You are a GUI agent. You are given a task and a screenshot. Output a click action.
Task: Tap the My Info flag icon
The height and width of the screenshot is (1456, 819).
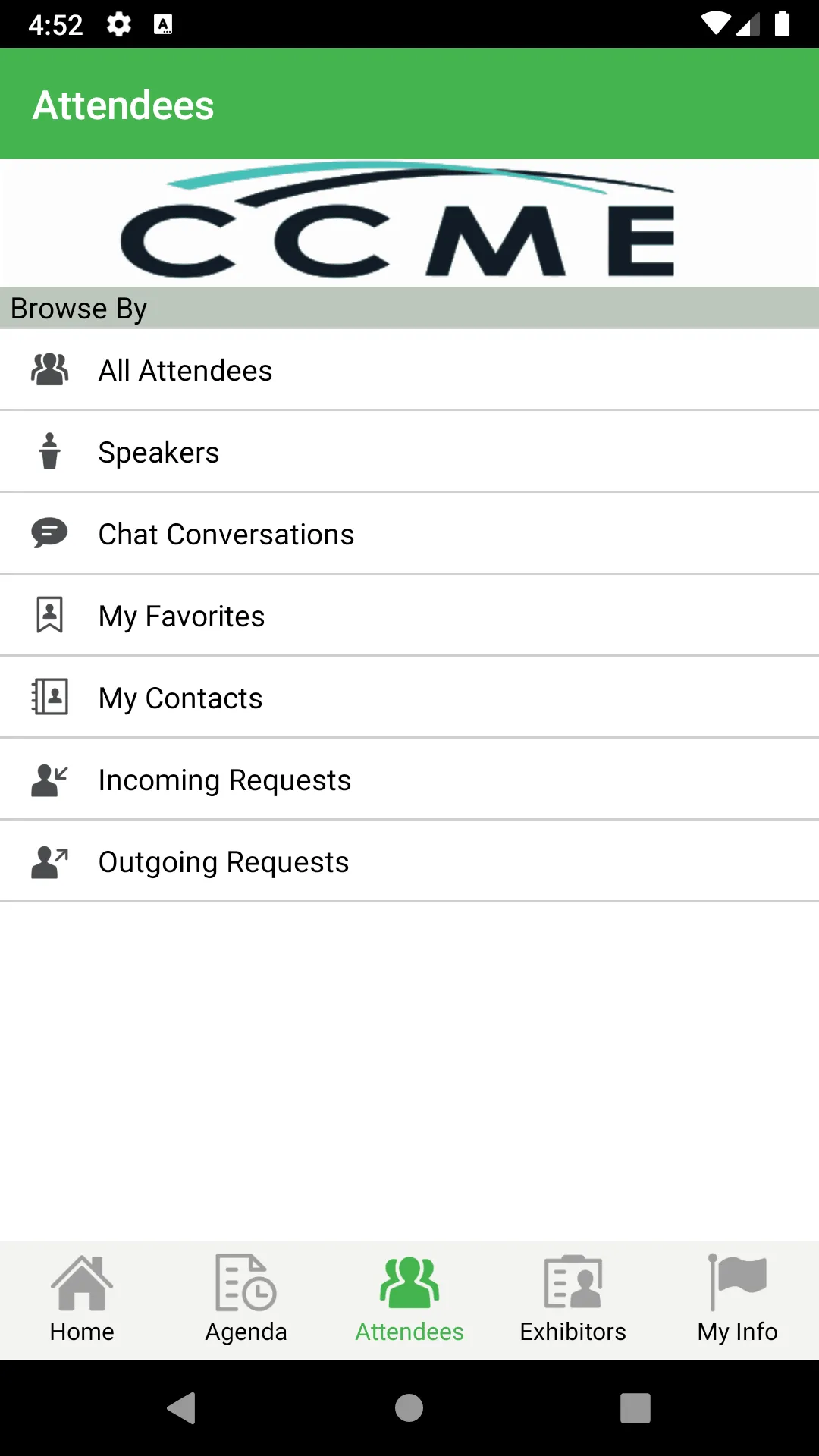pos(736,1282)
